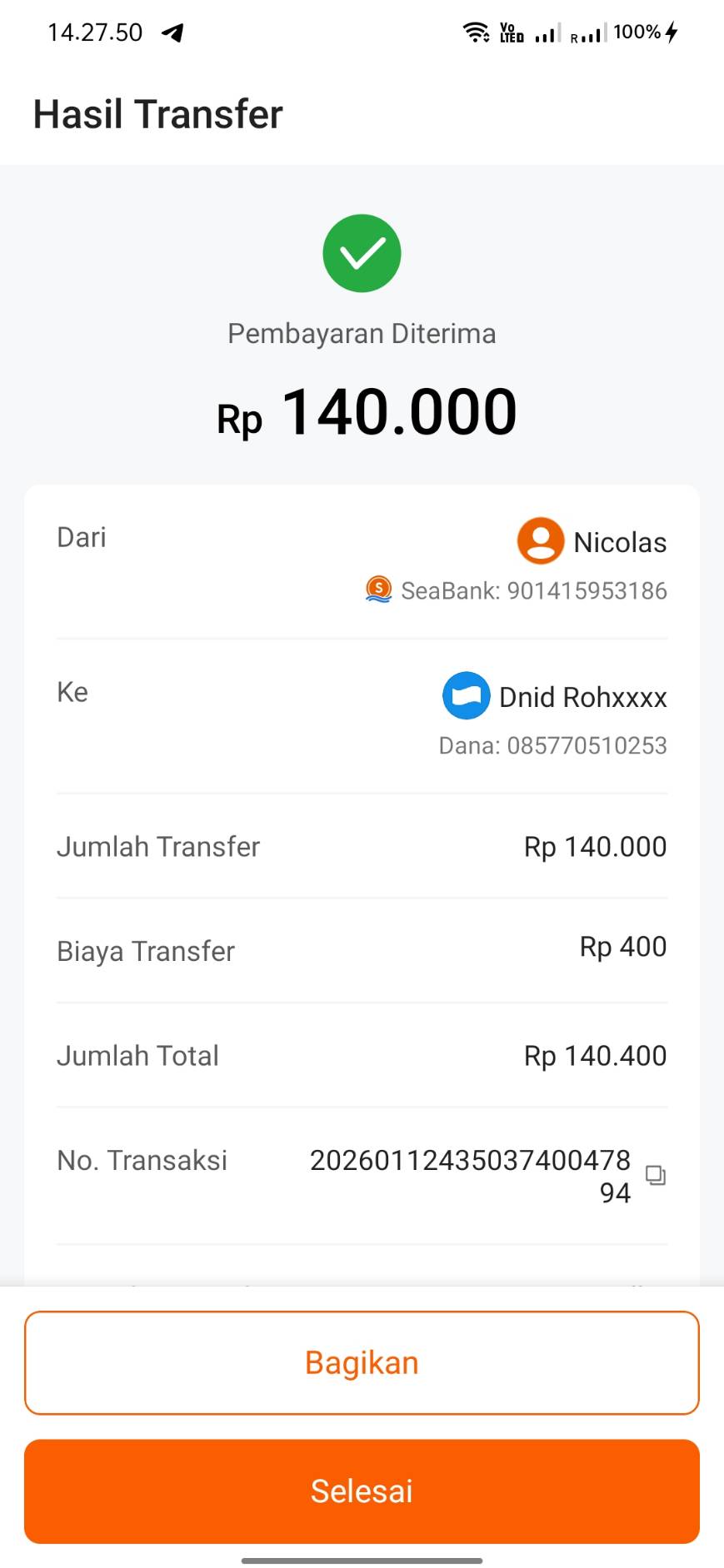Tap Bagikan to share the receipt
The height and width of the screenshot is (1568, 724).
click(x=362, y=1363)
